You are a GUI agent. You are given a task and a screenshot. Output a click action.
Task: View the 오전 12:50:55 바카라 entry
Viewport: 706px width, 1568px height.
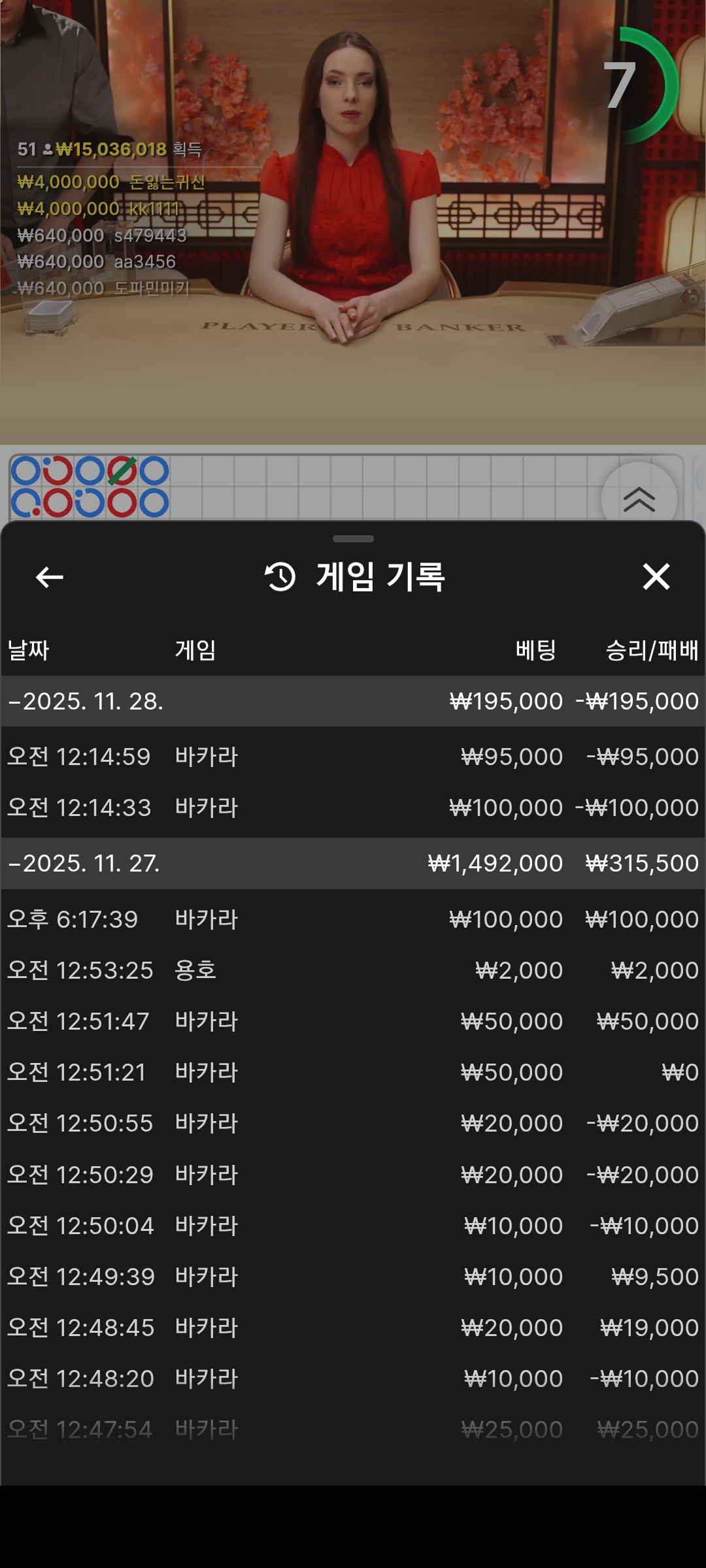(353, 1123)
